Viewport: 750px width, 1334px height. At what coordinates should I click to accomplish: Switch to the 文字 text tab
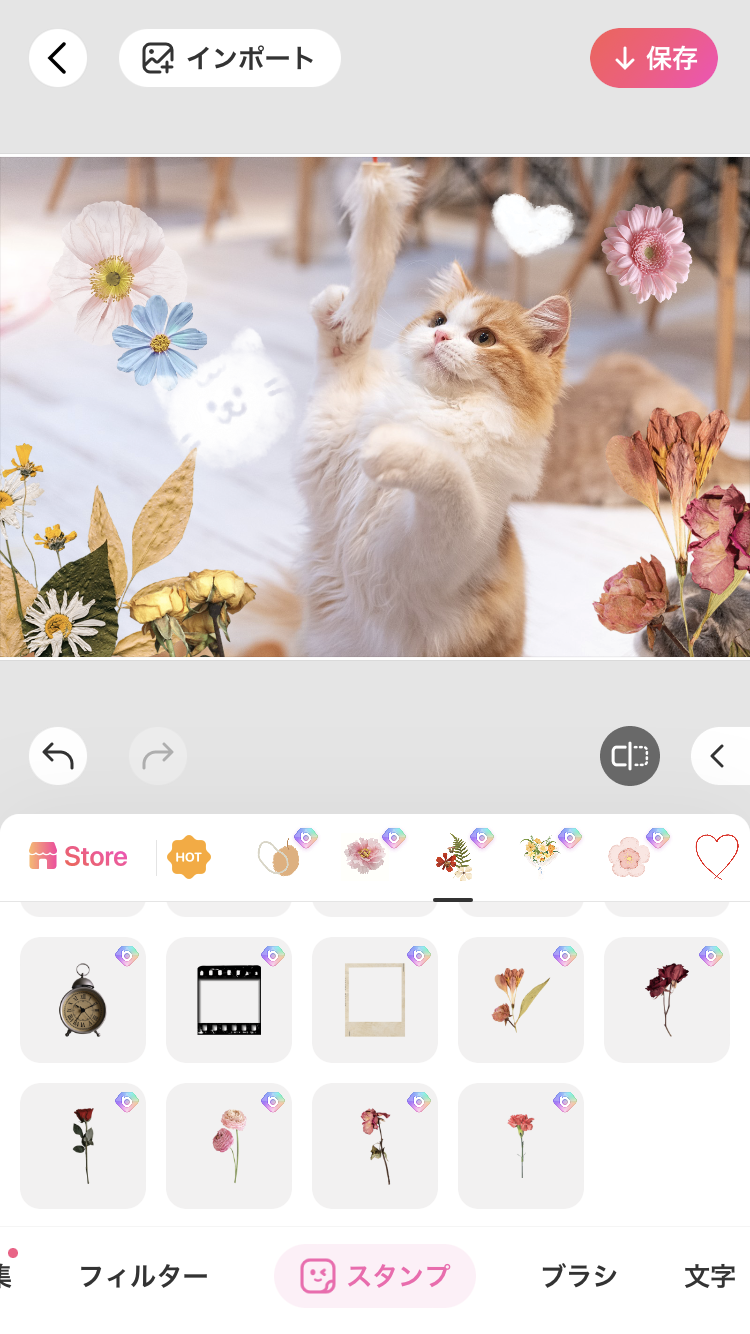point(710,1276)
